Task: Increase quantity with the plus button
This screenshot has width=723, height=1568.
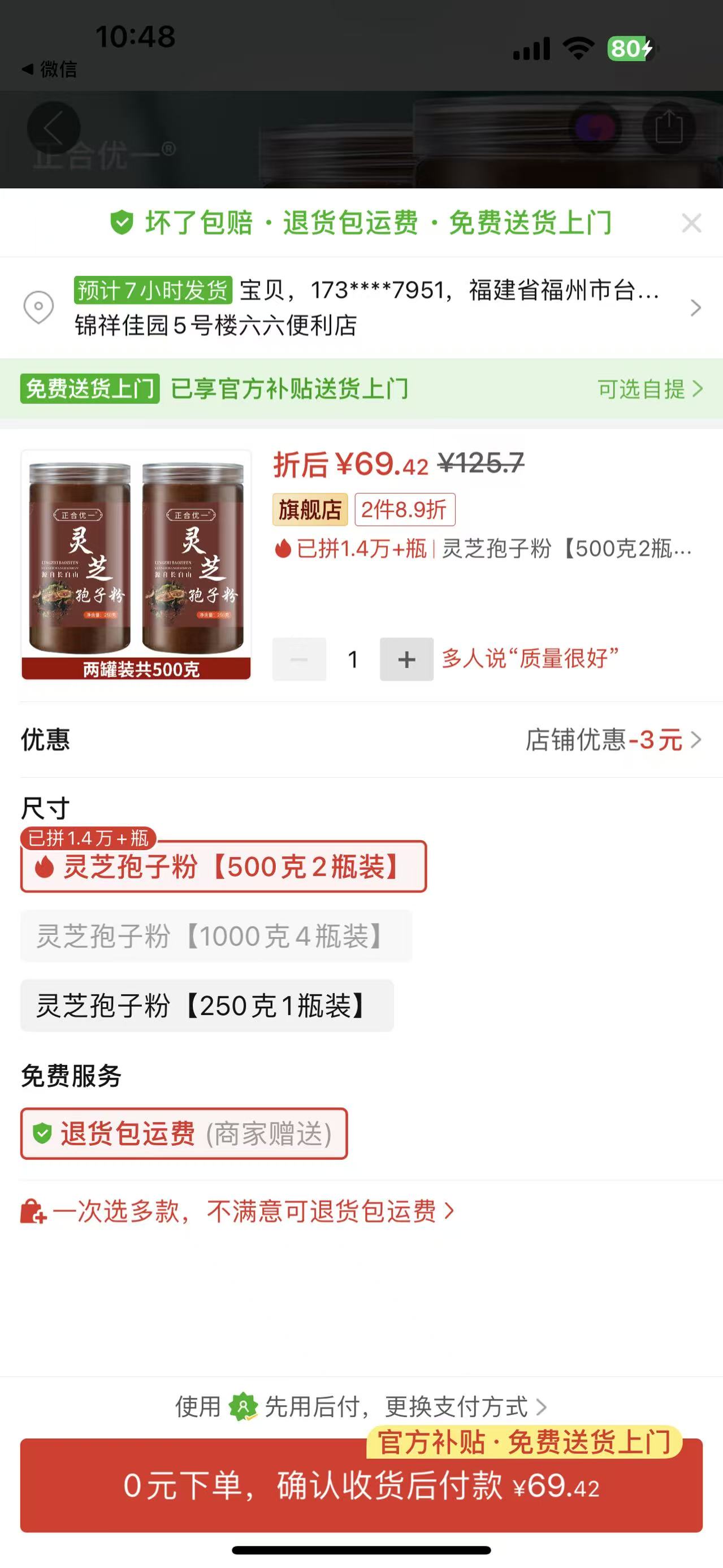Action: (406, 659)
